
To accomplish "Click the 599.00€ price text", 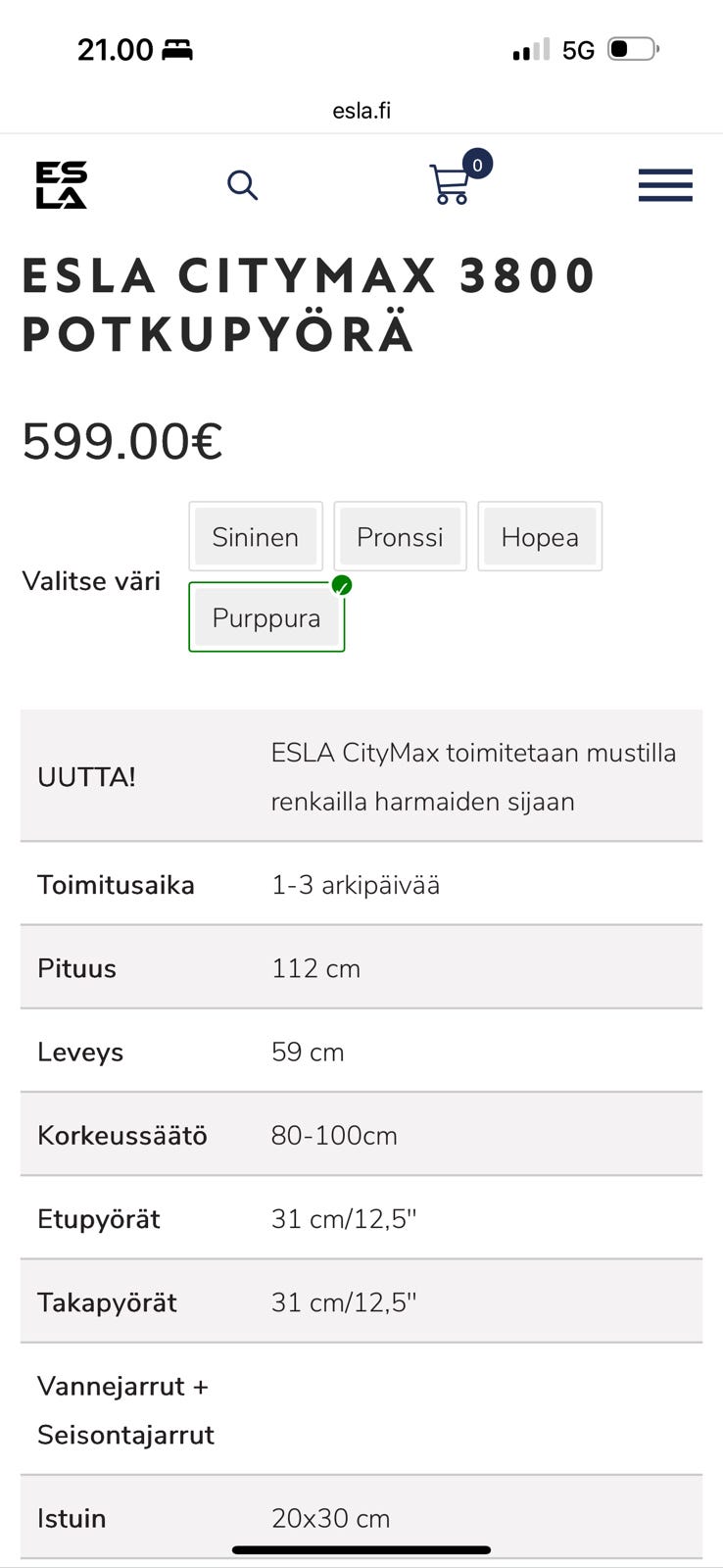I will pos(121,442).
